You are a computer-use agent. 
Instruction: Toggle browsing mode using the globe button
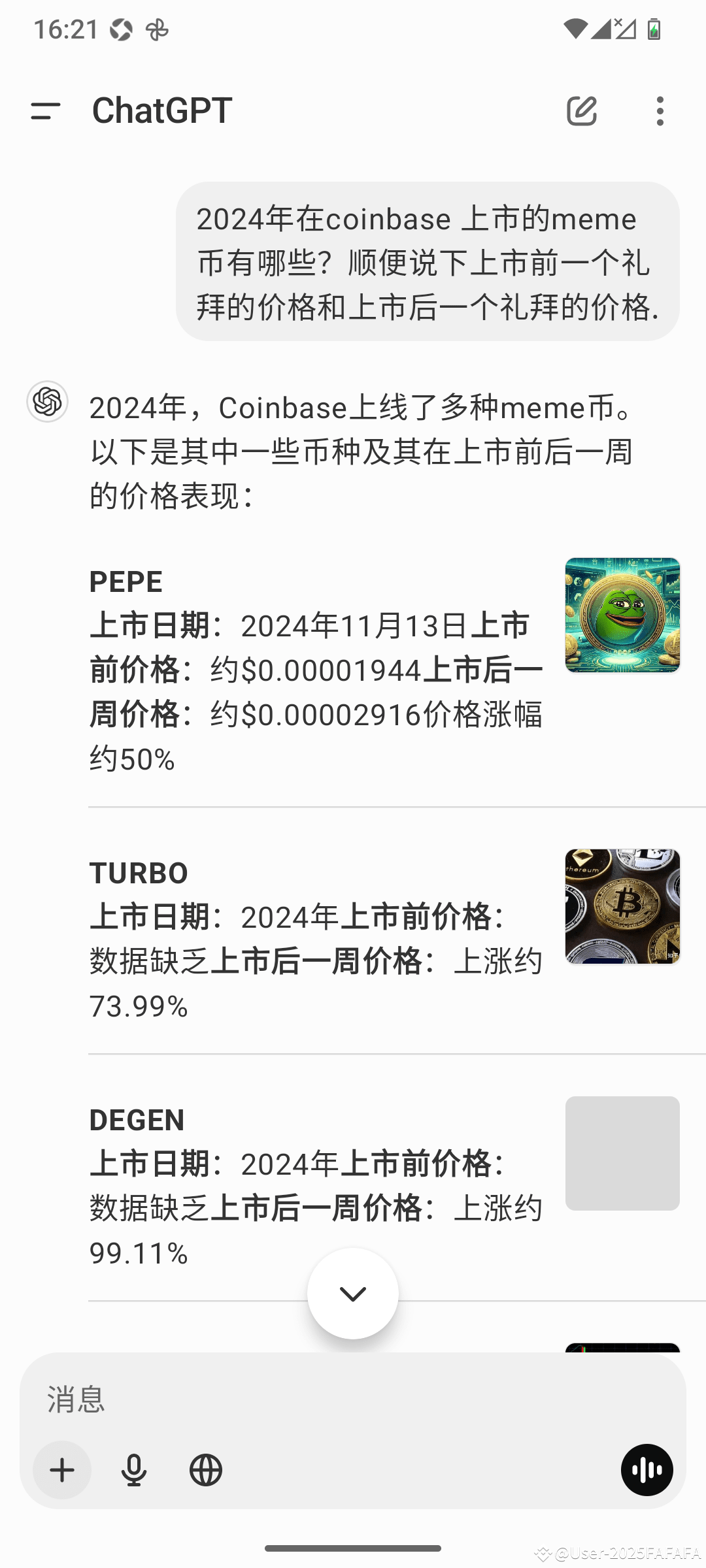tap(205, 1471)
